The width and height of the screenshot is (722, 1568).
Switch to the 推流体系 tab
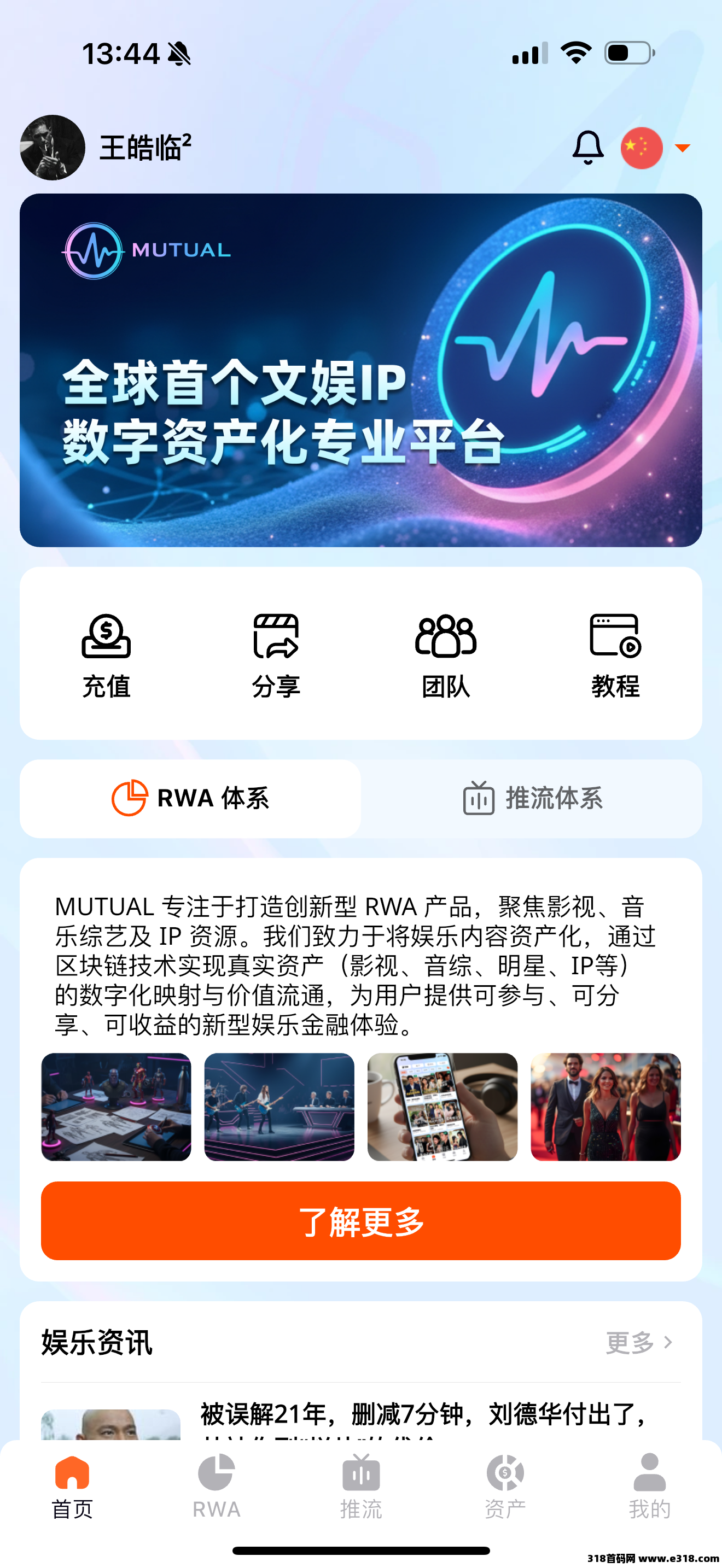coord(532,798)
